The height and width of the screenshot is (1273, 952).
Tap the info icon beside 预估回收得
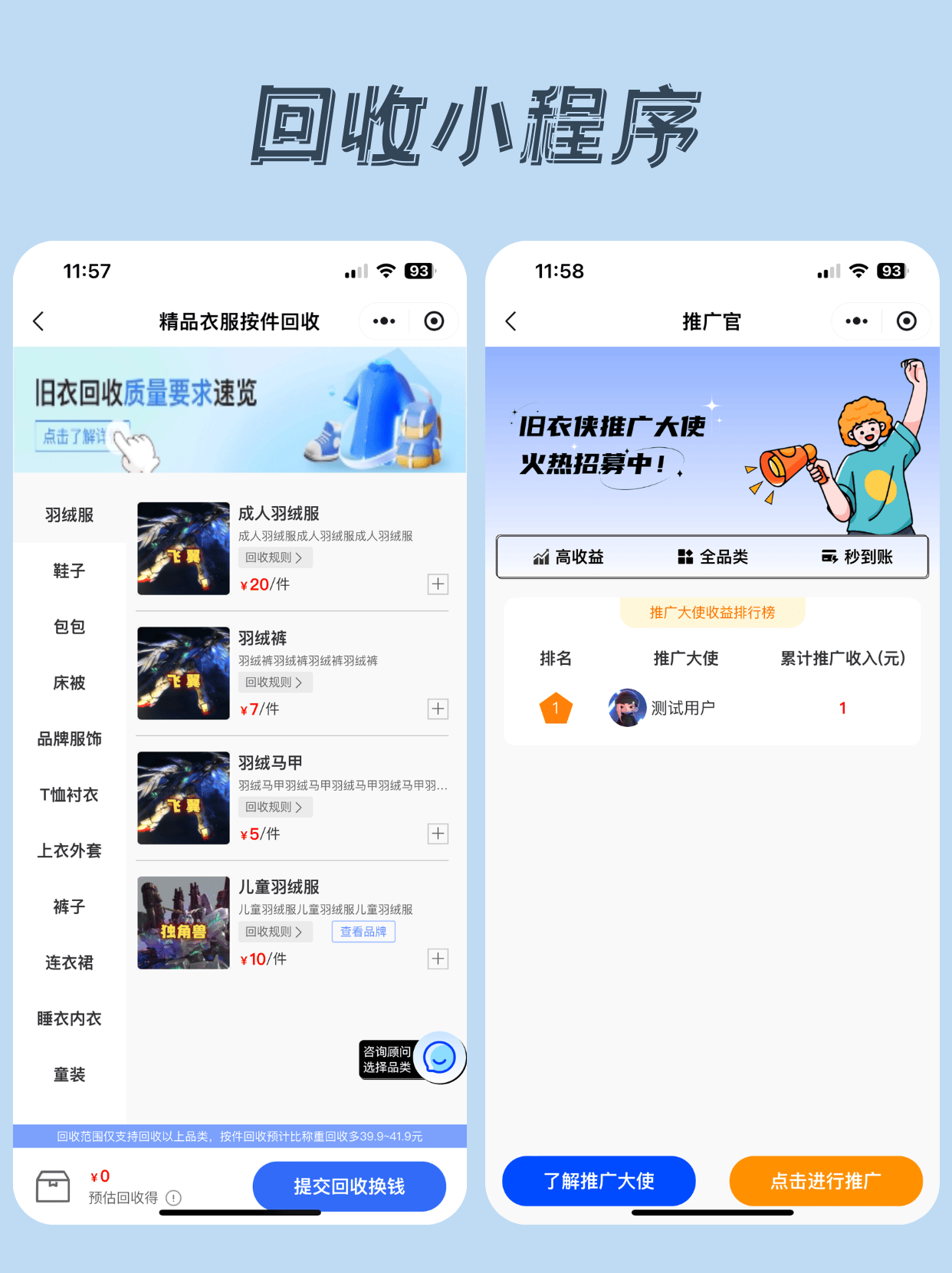pos(174,1198)
